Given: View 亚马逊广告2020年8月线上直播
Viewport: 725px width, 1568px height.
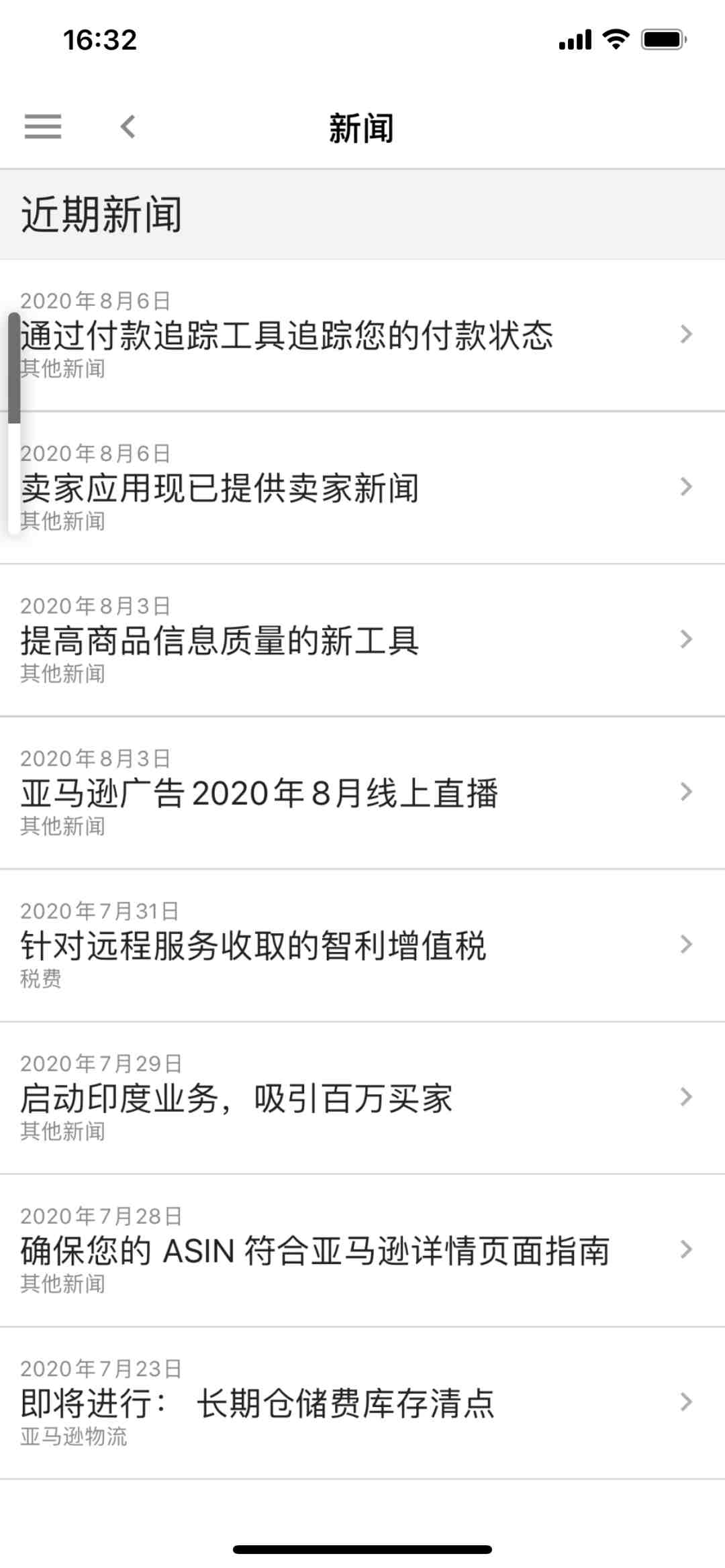Looking at the screenshot, I should [362, 792].
